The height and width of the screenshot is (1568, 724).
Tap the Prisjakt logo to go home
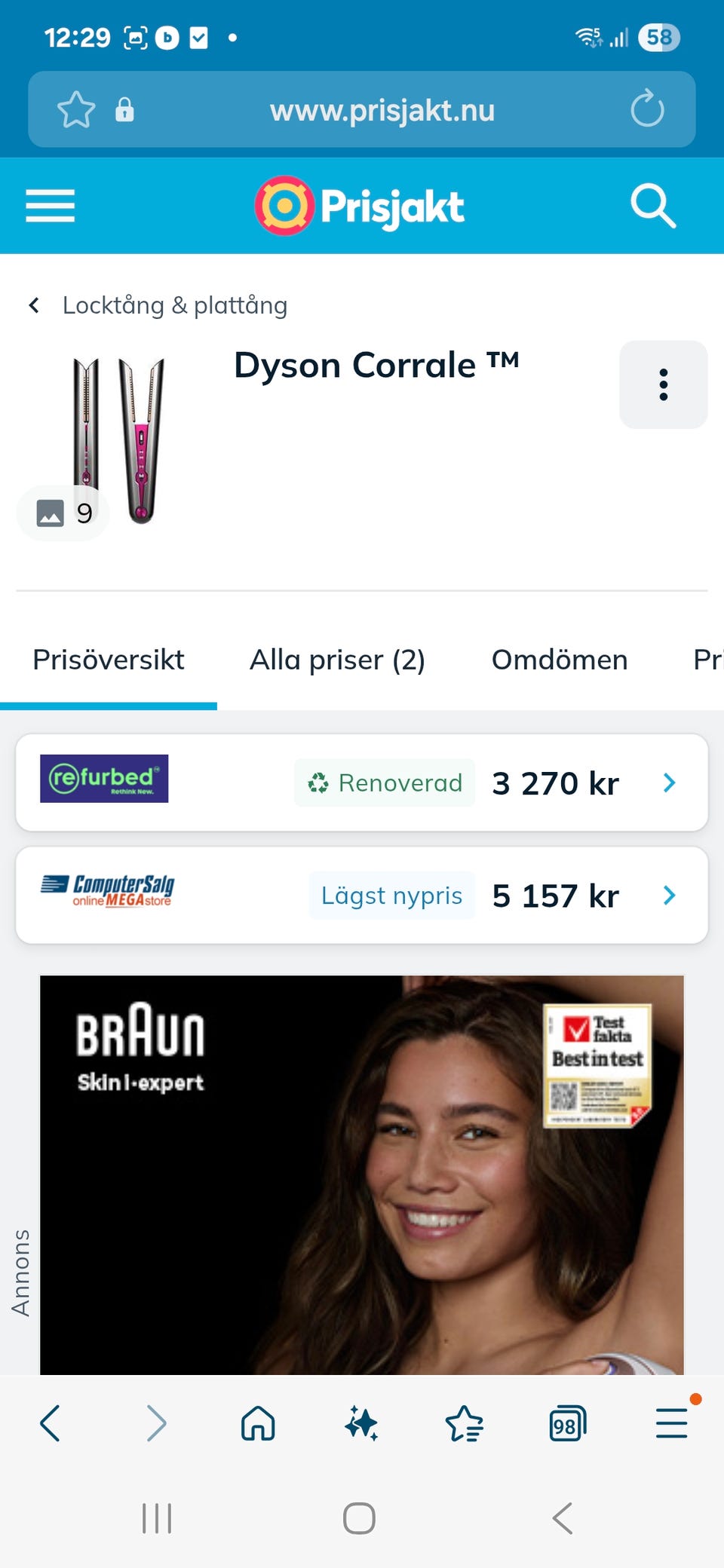pyautogui.click(x=360, y=205)
